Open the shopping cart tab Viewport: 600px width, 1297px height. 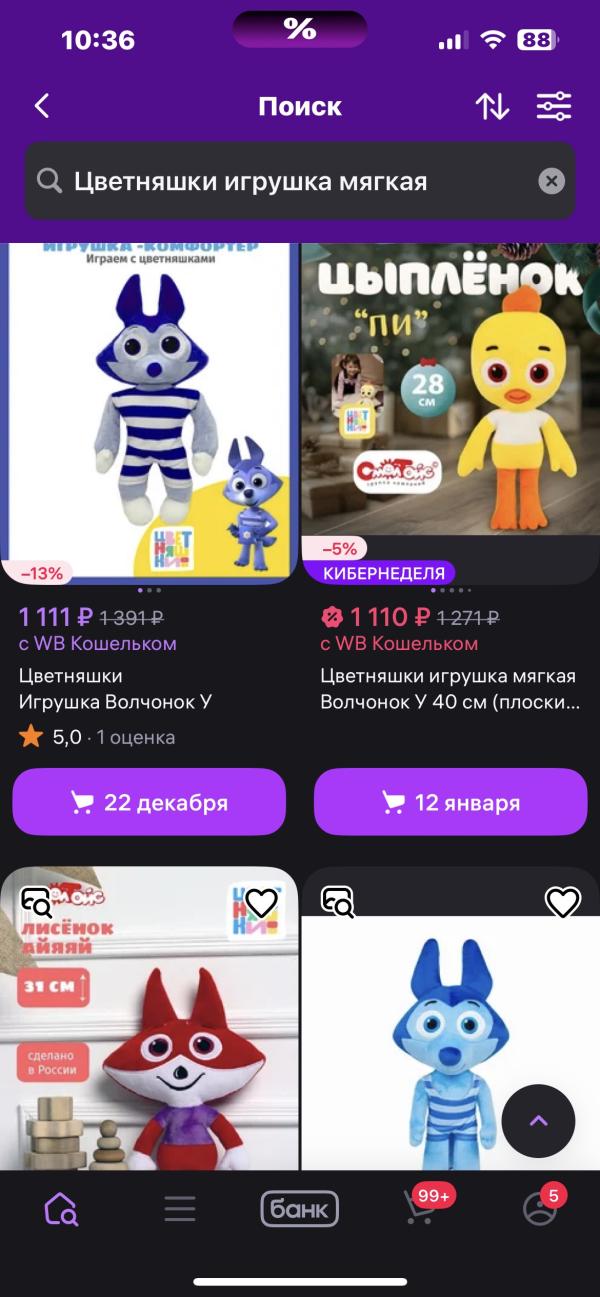click(420, 1209)
